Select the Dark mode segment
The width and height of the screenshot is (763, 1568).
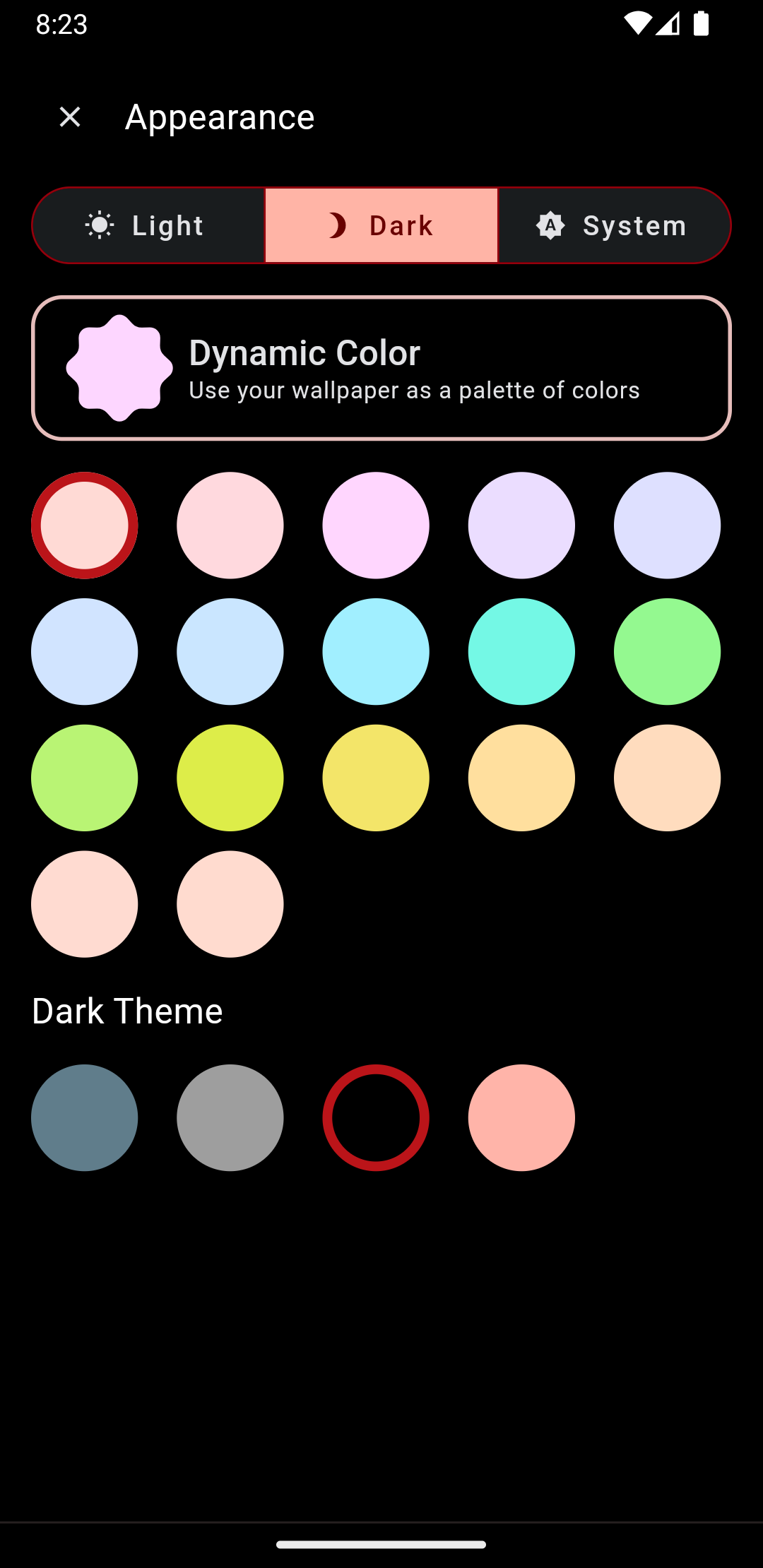[x=381, y=225]
